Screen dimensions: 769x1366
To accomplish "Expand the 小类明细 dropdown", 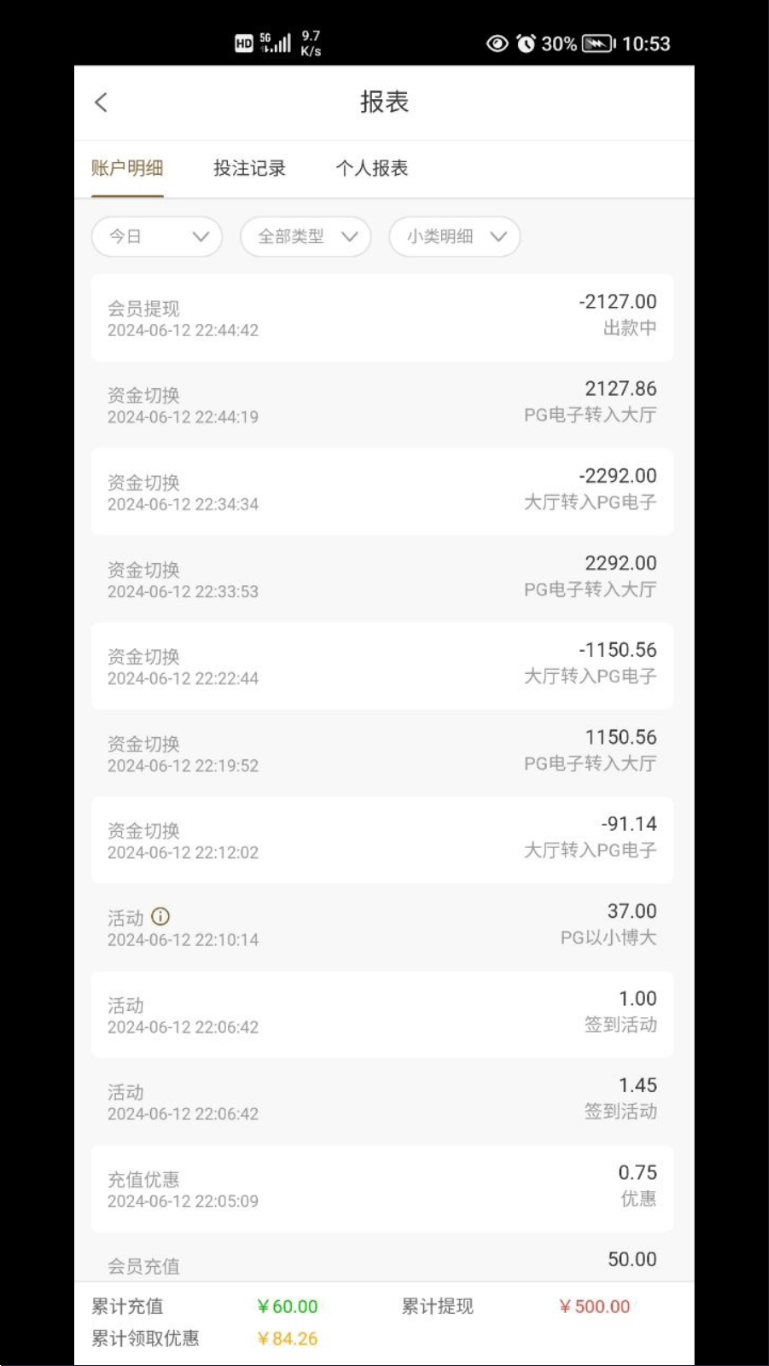I will tap(455, 237).
